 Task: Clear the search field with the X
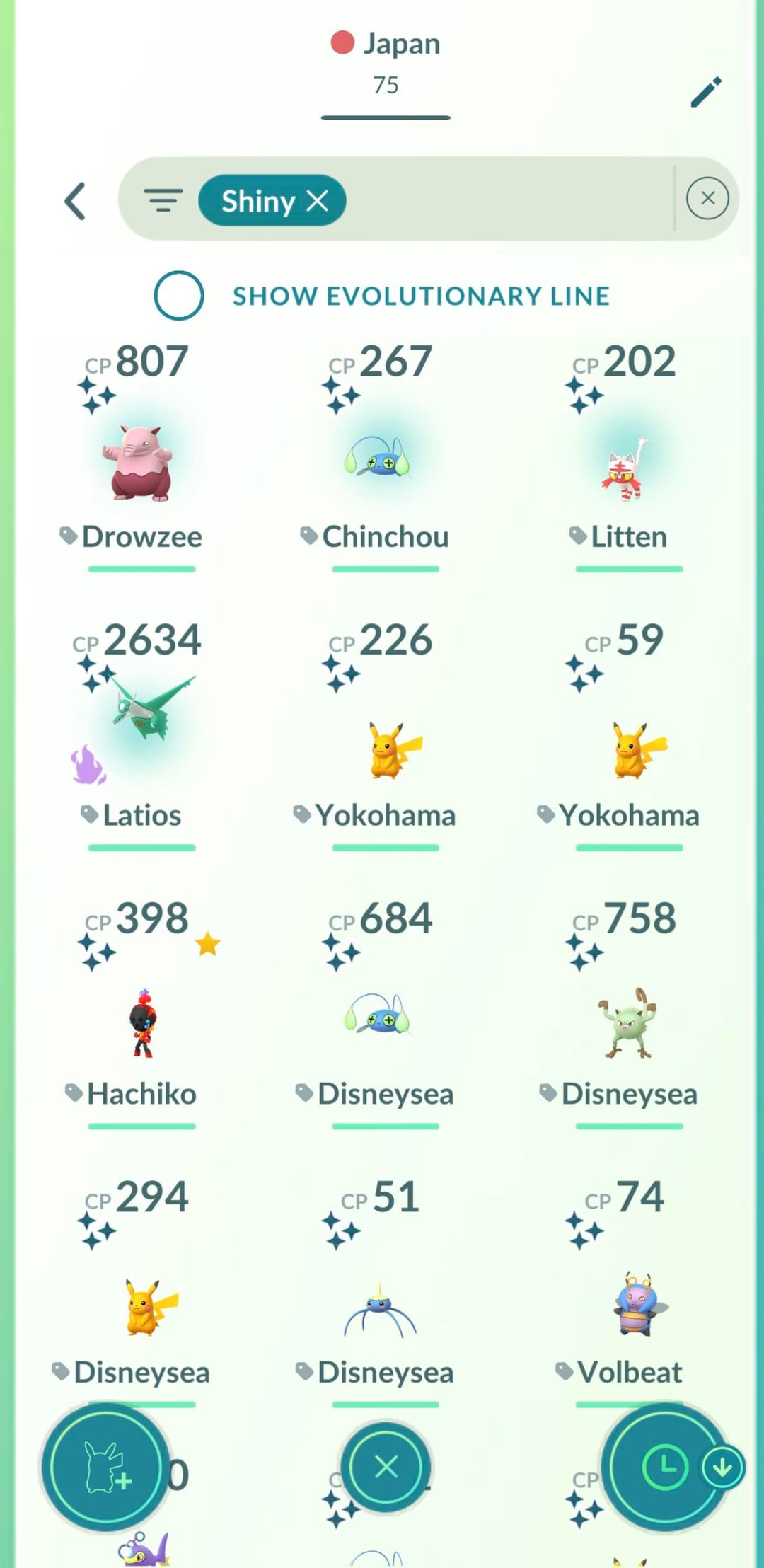707,198
